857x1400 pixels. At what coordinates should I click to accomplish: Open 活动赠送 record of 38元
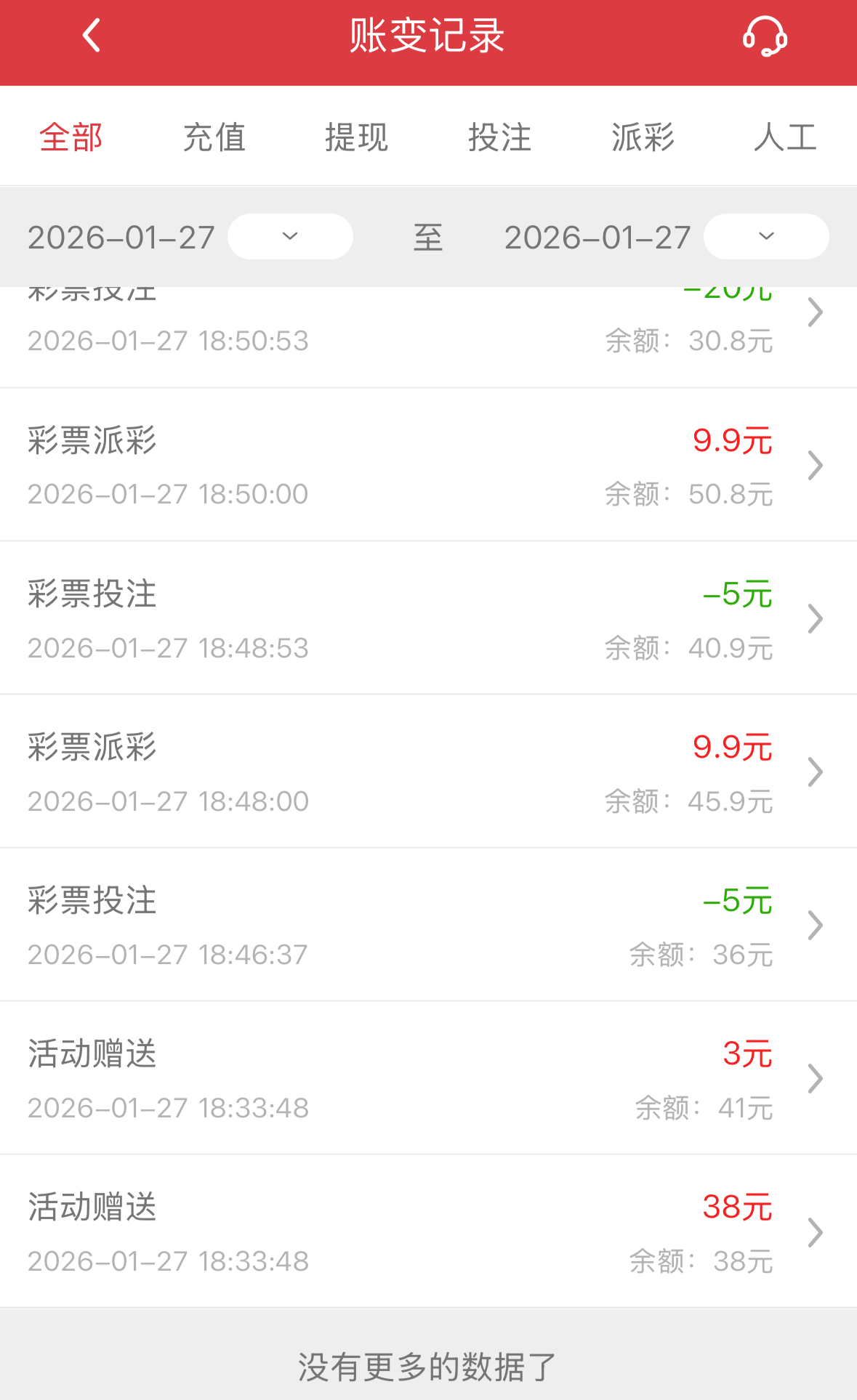[428, 1232]
